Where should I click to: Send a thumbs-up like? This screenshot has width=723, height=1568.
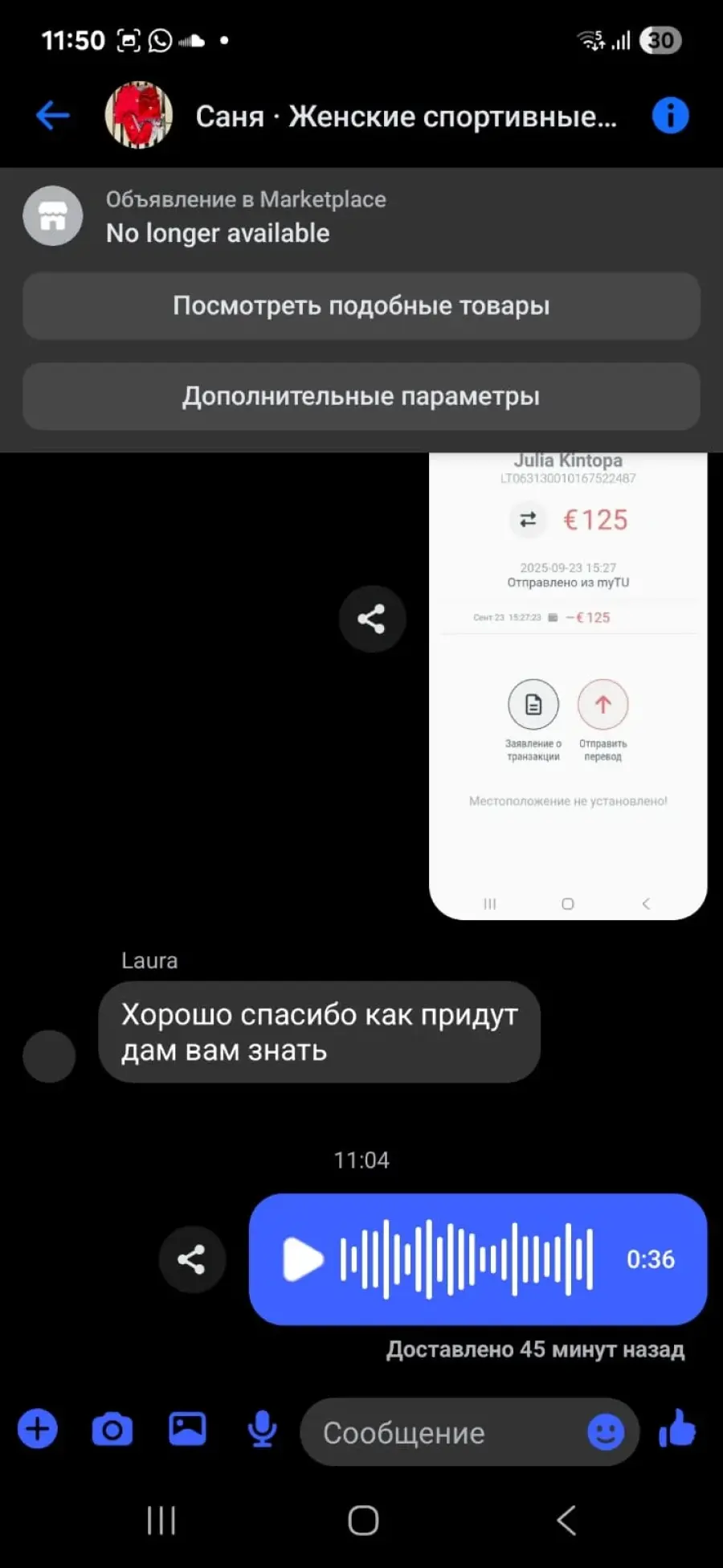coord(677,1430)
